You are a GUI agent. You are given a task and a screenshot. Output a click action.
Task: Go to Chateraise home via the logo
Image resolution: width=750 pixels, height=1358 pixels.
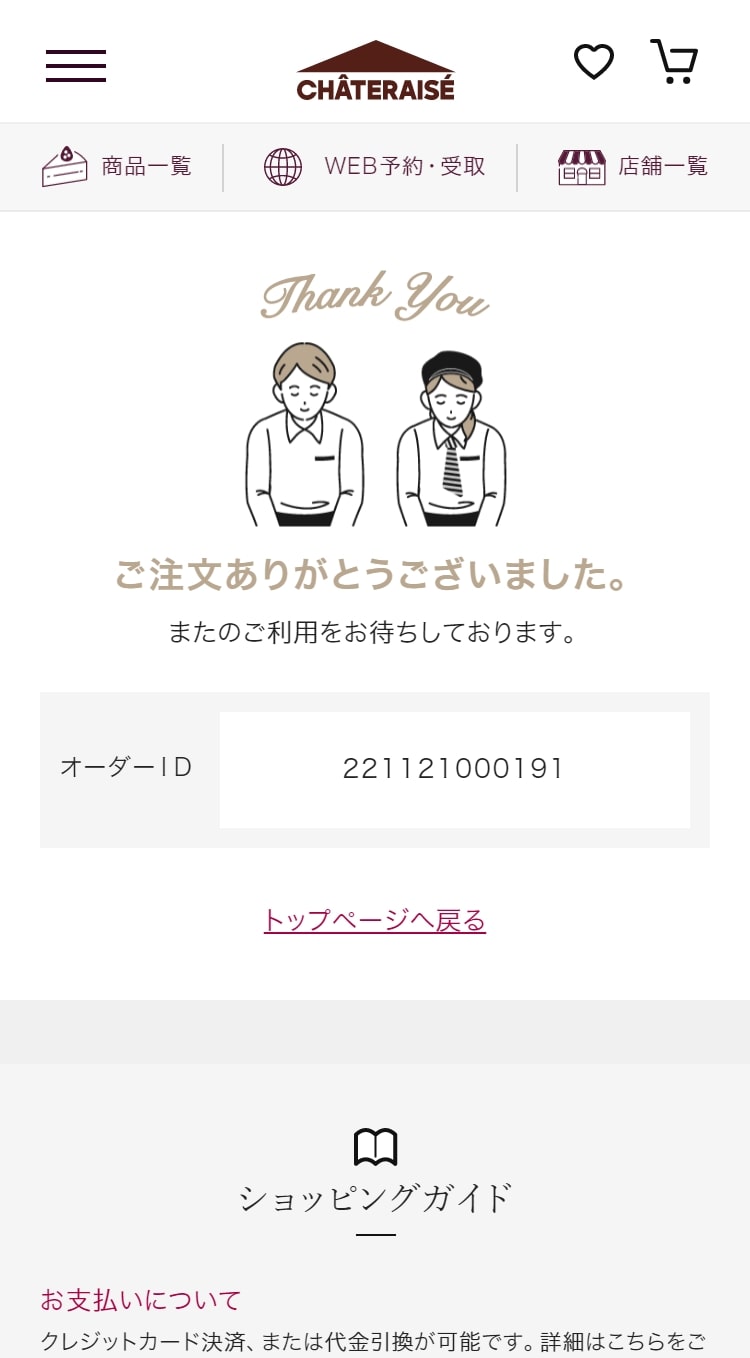375,70
